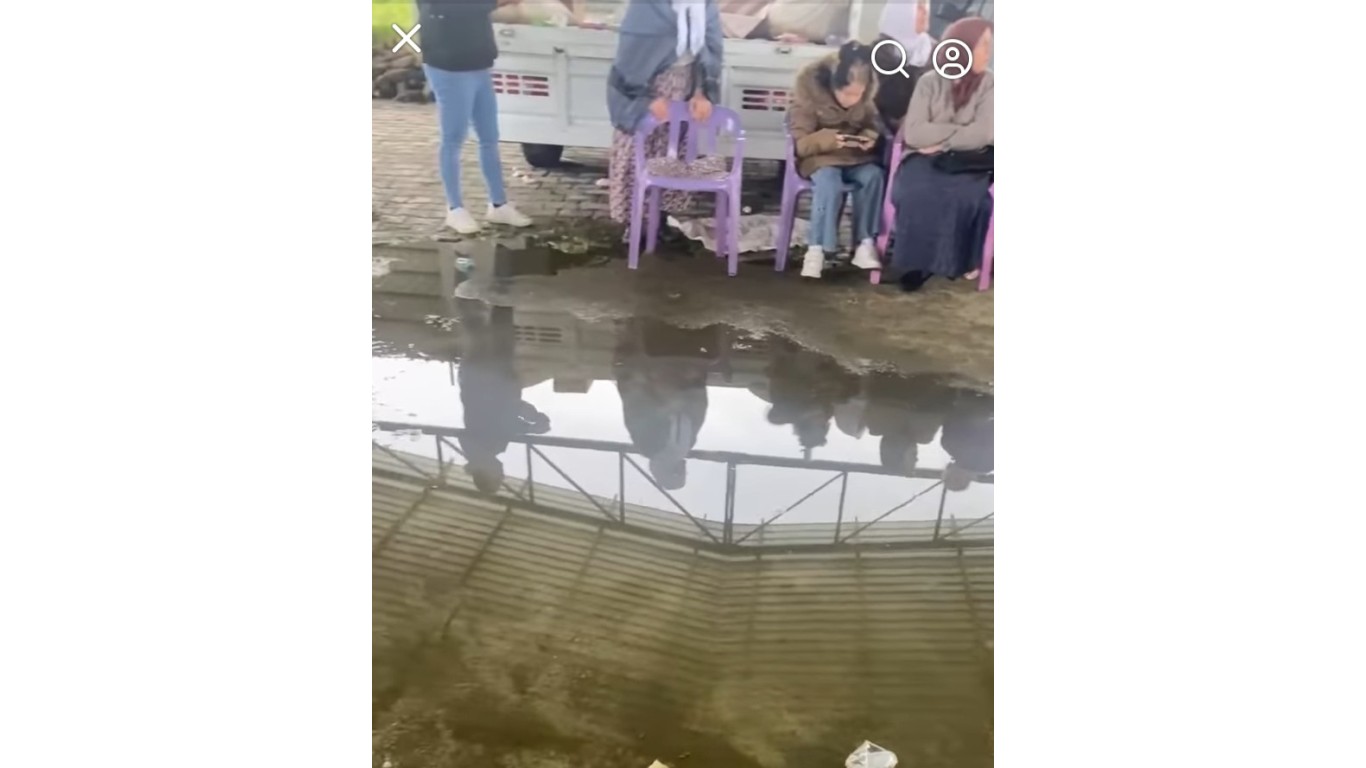Close the video viewer
The image size is (1366, 768).
click(406, 39)
